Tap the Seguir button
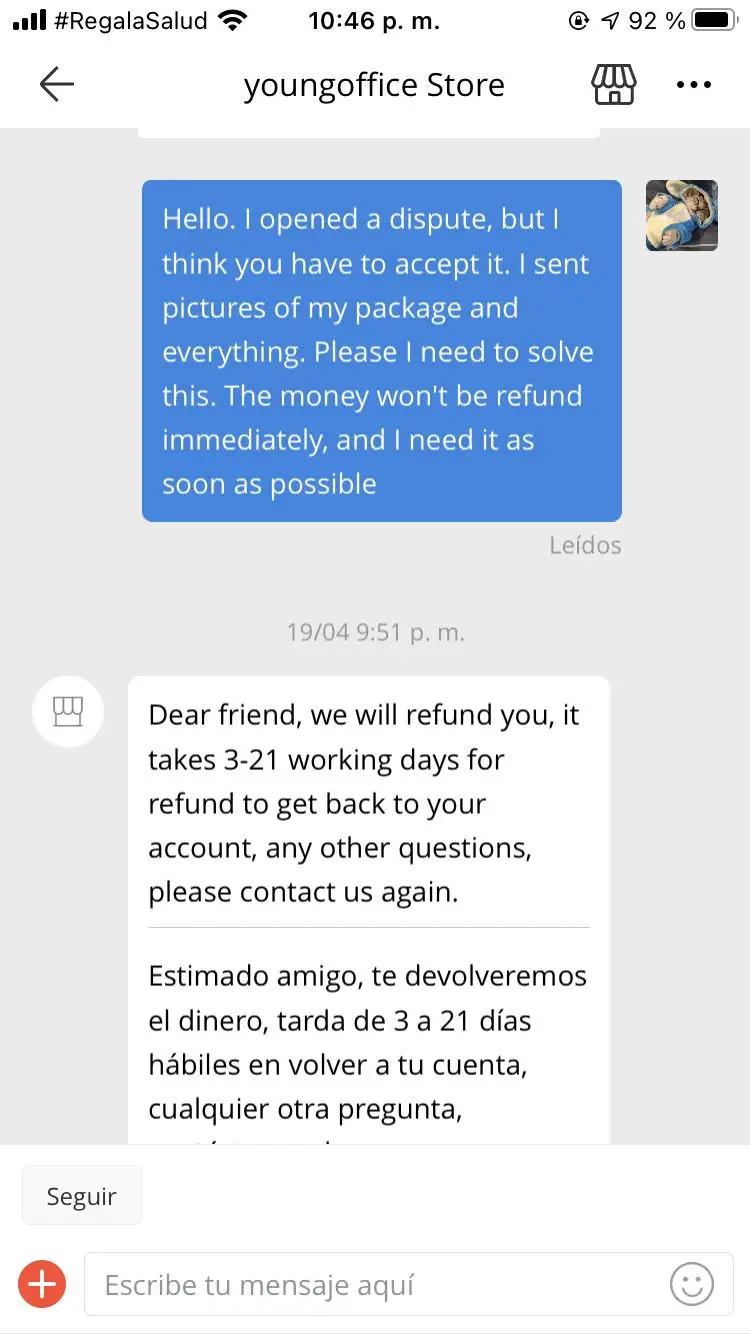The width and height of the screenshot is (750, 1334). (82, 1196)
